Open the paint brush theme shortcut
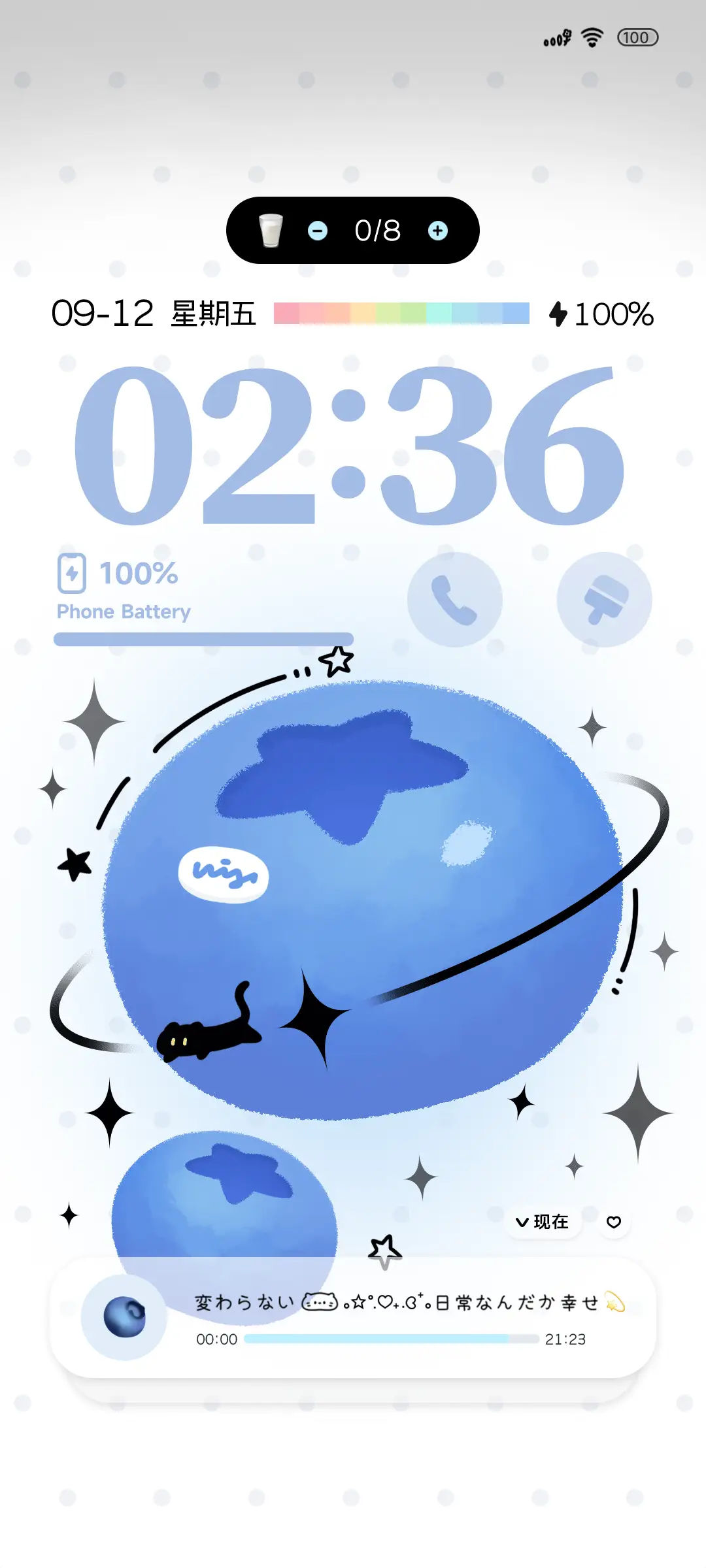Screen dimensions: 706x1568 [605, 598]
